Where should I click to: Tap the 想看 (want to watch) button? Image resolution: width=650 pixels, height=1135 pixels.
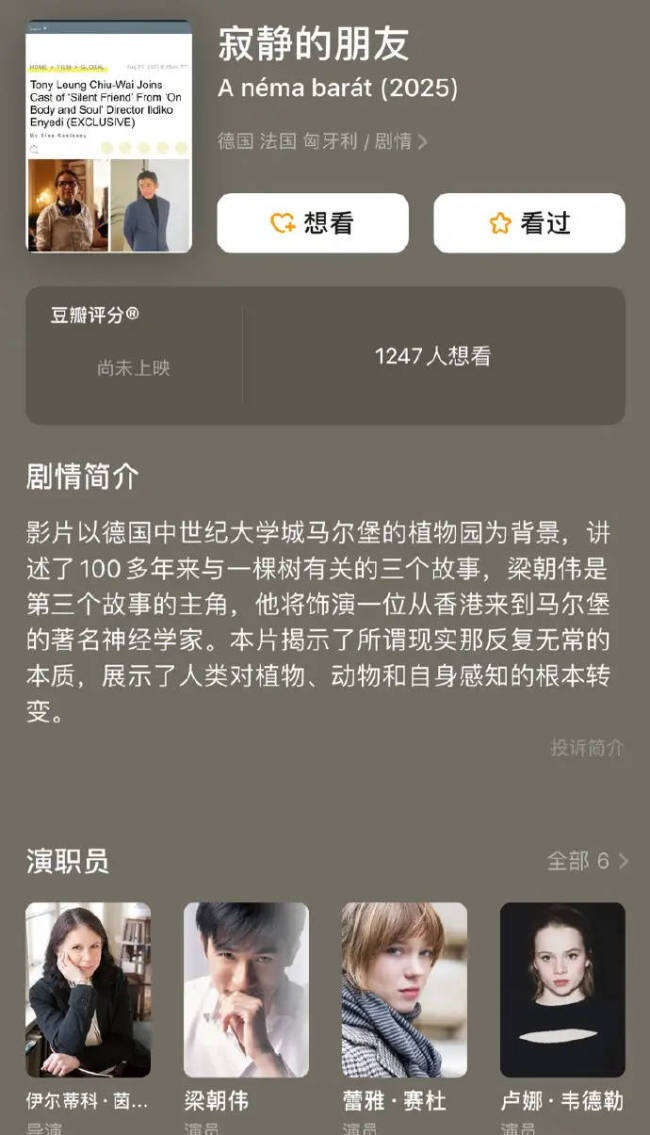[x=312, y=223]
